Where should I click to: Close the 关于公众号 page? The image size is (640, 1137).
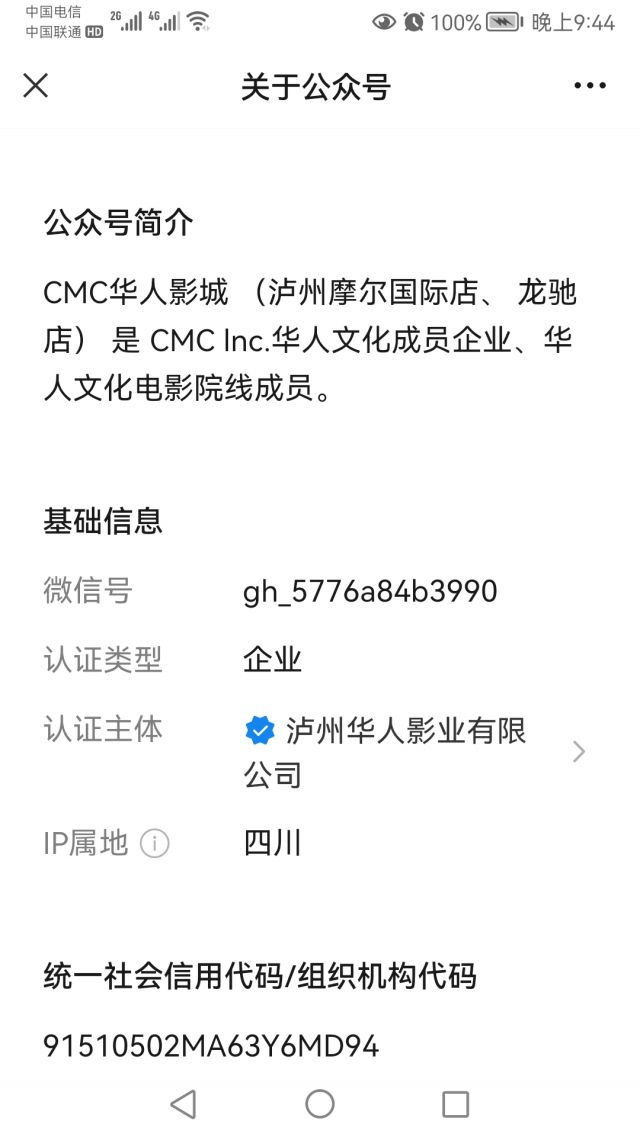pos(36,86)
